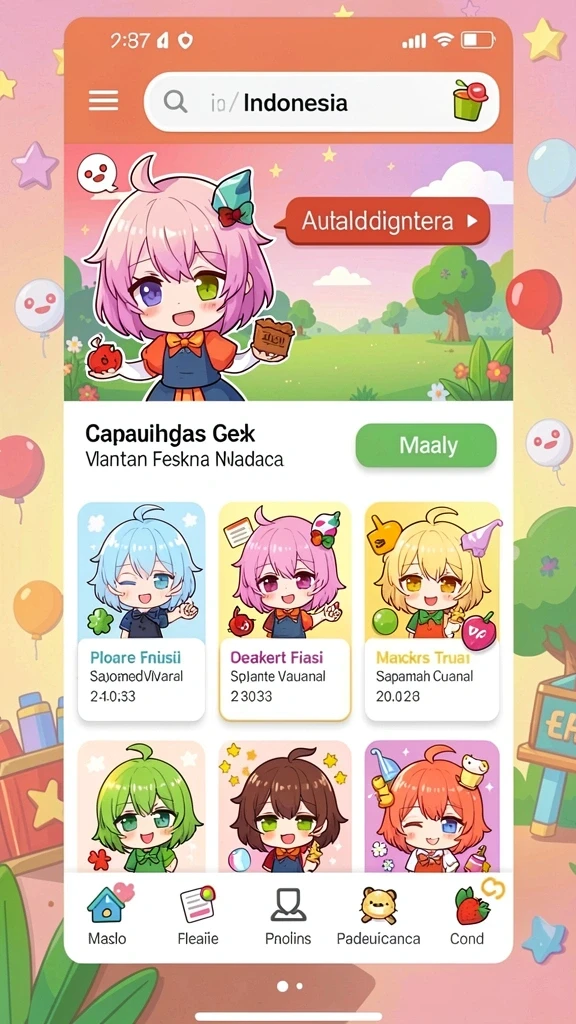Open the hamburger drawer menu
576x1024 pixels.
click(x=103, y=101)
